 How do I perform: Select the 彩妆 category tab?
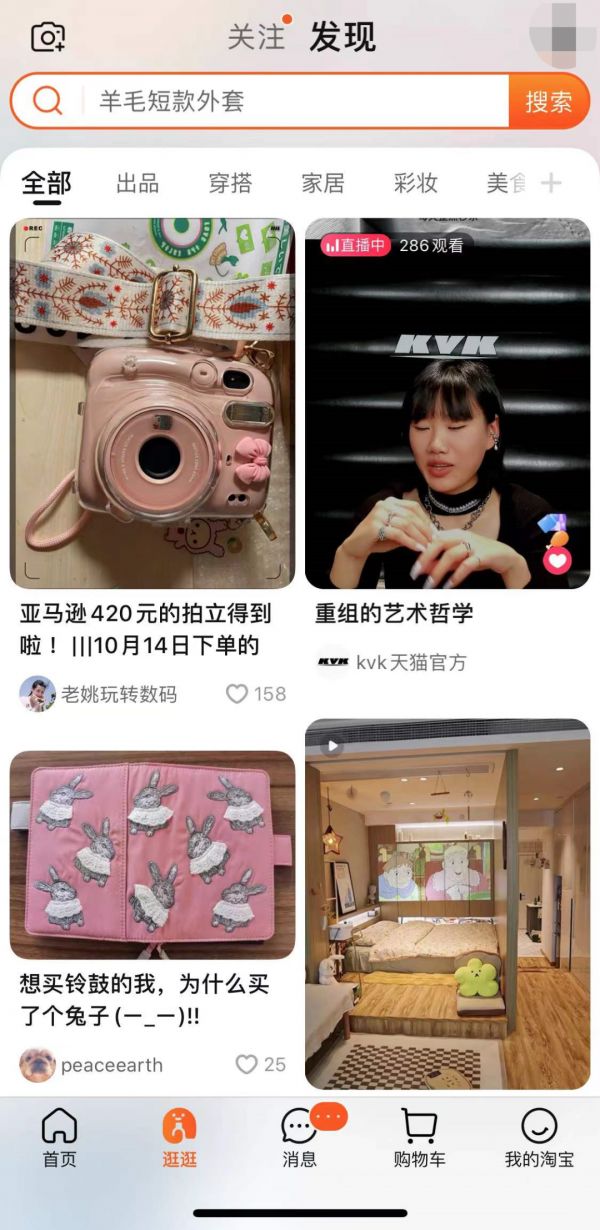coord(415,183)
